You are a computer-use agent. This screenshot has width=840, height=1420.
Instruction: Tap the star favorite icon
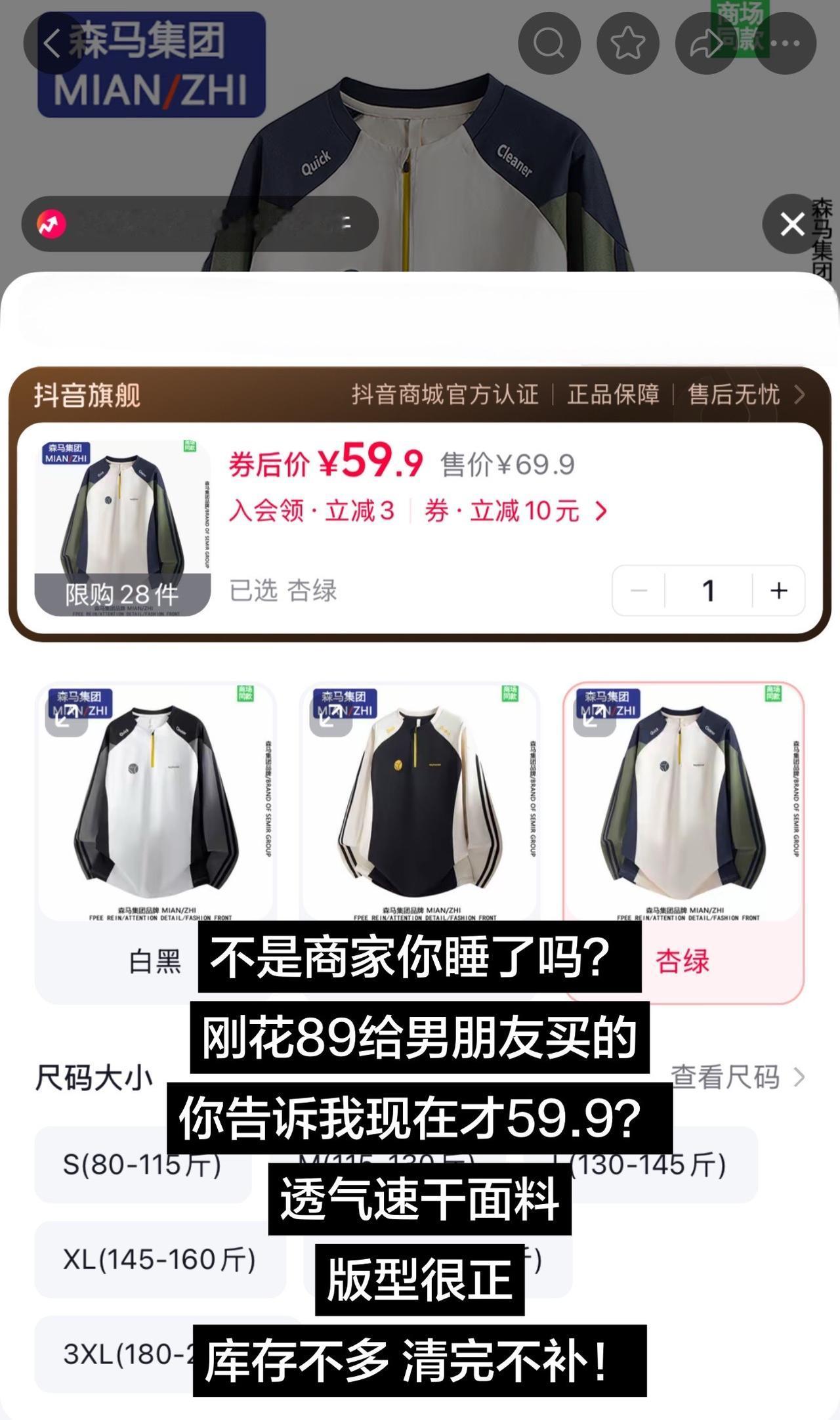pyautogui.click(x=628, y=42)
